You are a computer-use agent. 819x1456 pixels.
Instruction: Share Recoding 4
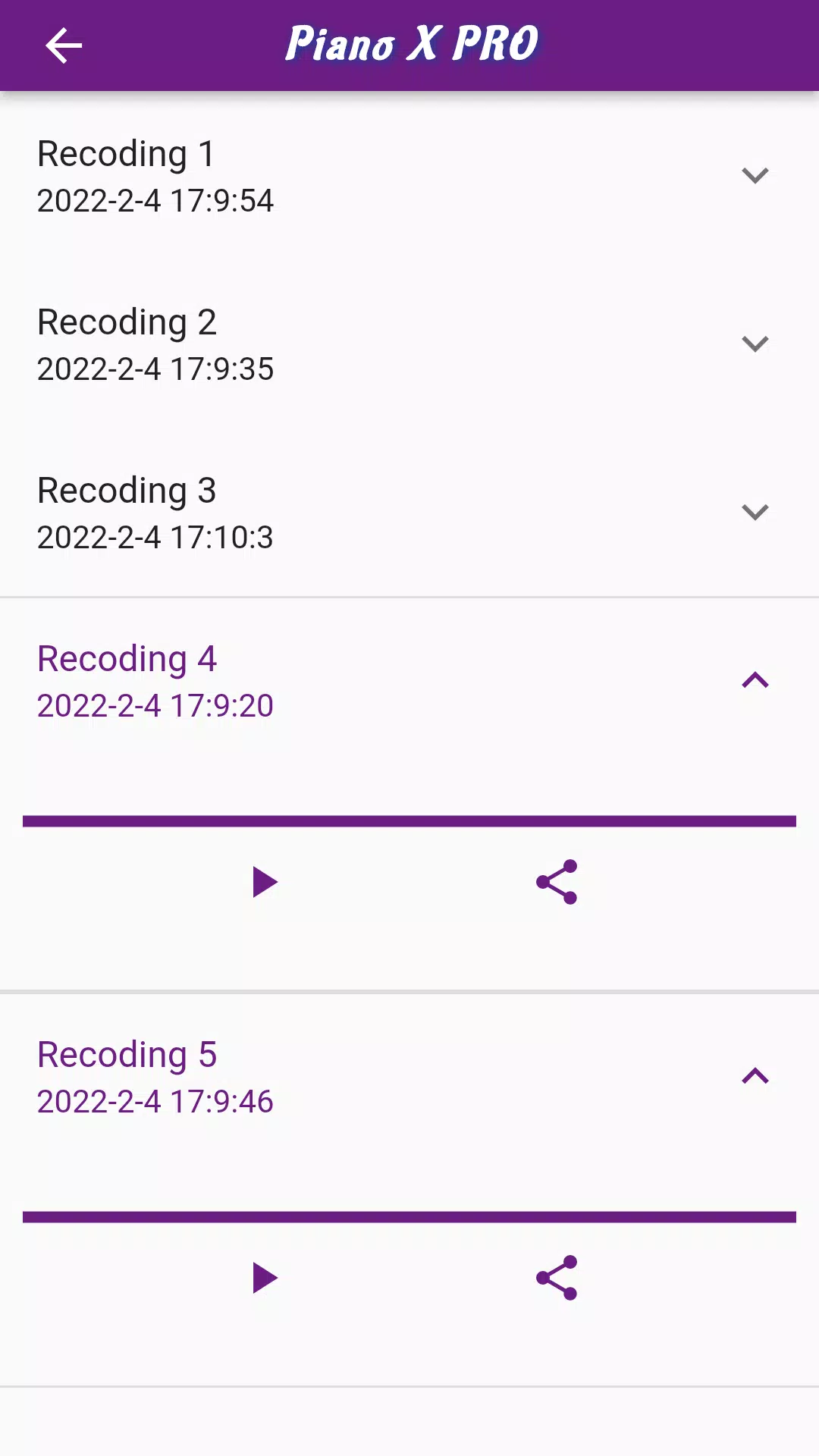557,882
